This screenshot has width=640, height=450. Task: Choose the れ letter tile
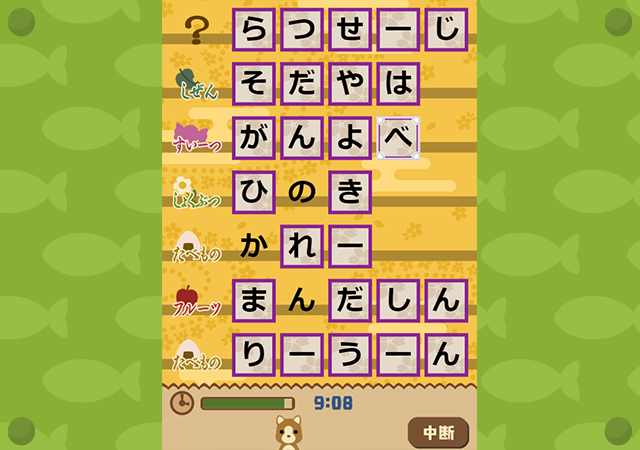click(x=302, y=246)
